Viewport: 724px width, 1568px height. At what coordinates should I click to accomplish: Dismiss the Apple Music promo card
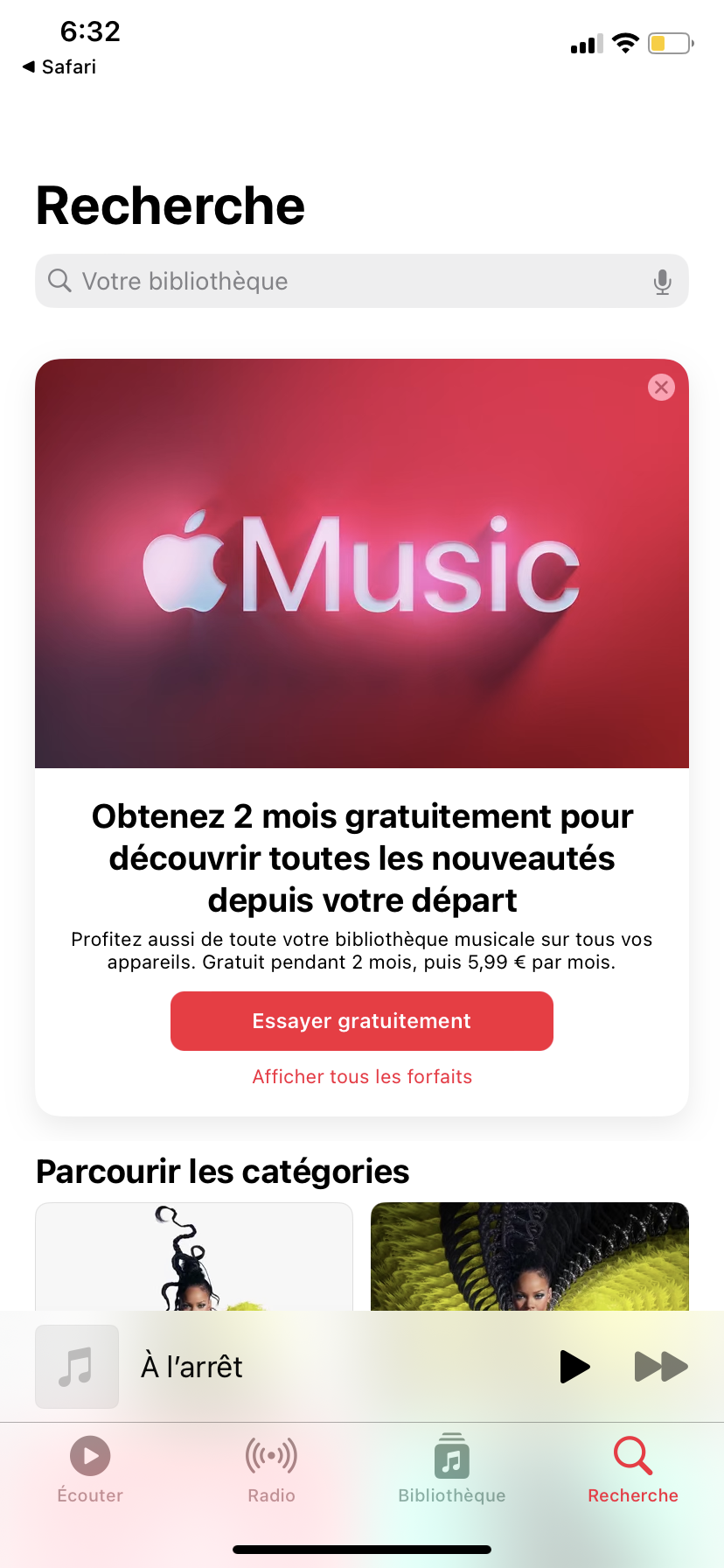pos(661,387)
